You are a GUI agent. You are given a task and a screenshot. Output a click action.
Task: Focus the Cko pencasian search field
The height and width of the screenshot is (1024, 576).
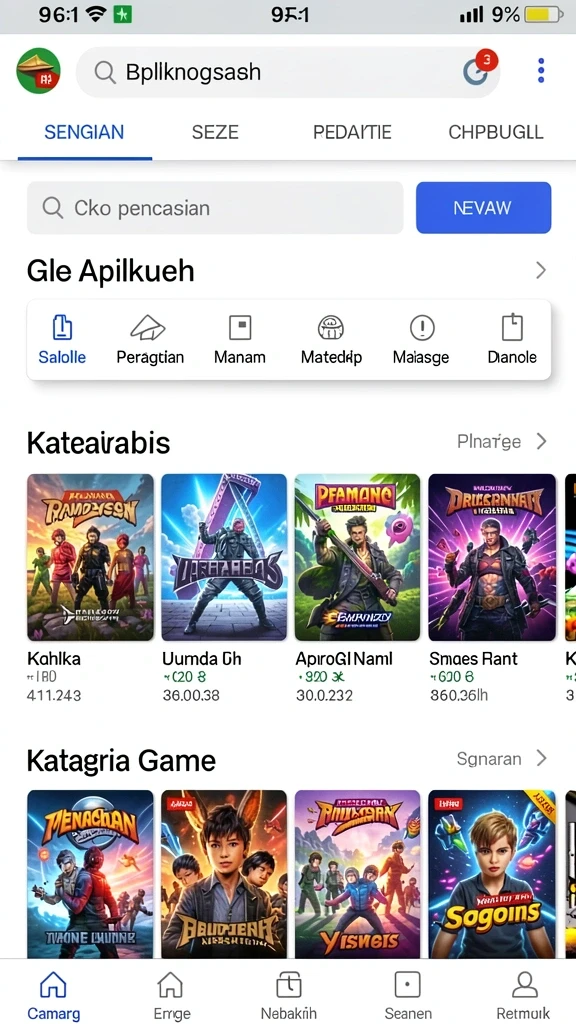215,208
